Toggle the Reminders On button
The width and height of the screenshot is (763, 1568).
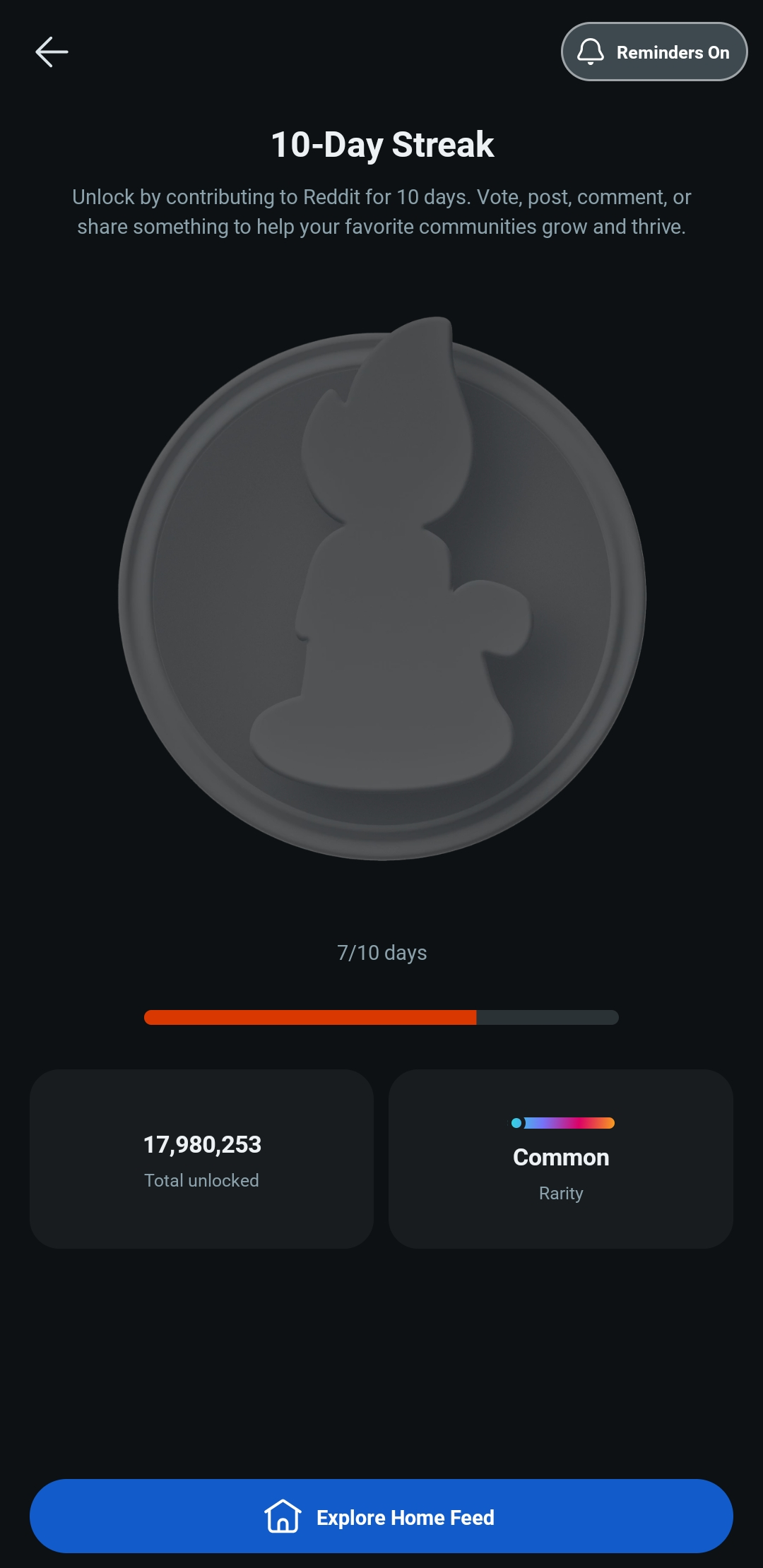pos(654,52)
